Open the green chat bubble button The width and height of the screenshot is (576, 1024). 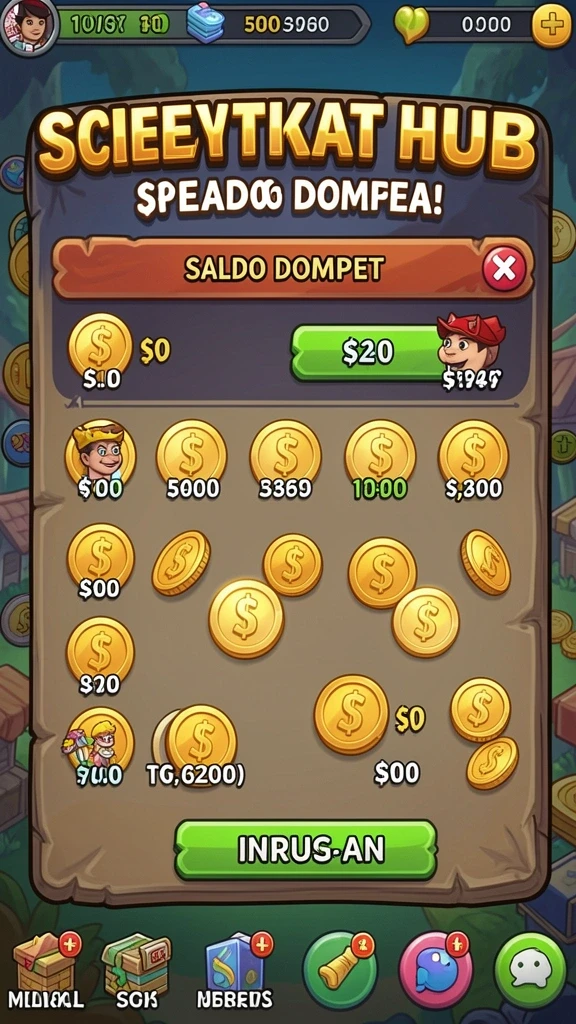(x=530, y=968)
